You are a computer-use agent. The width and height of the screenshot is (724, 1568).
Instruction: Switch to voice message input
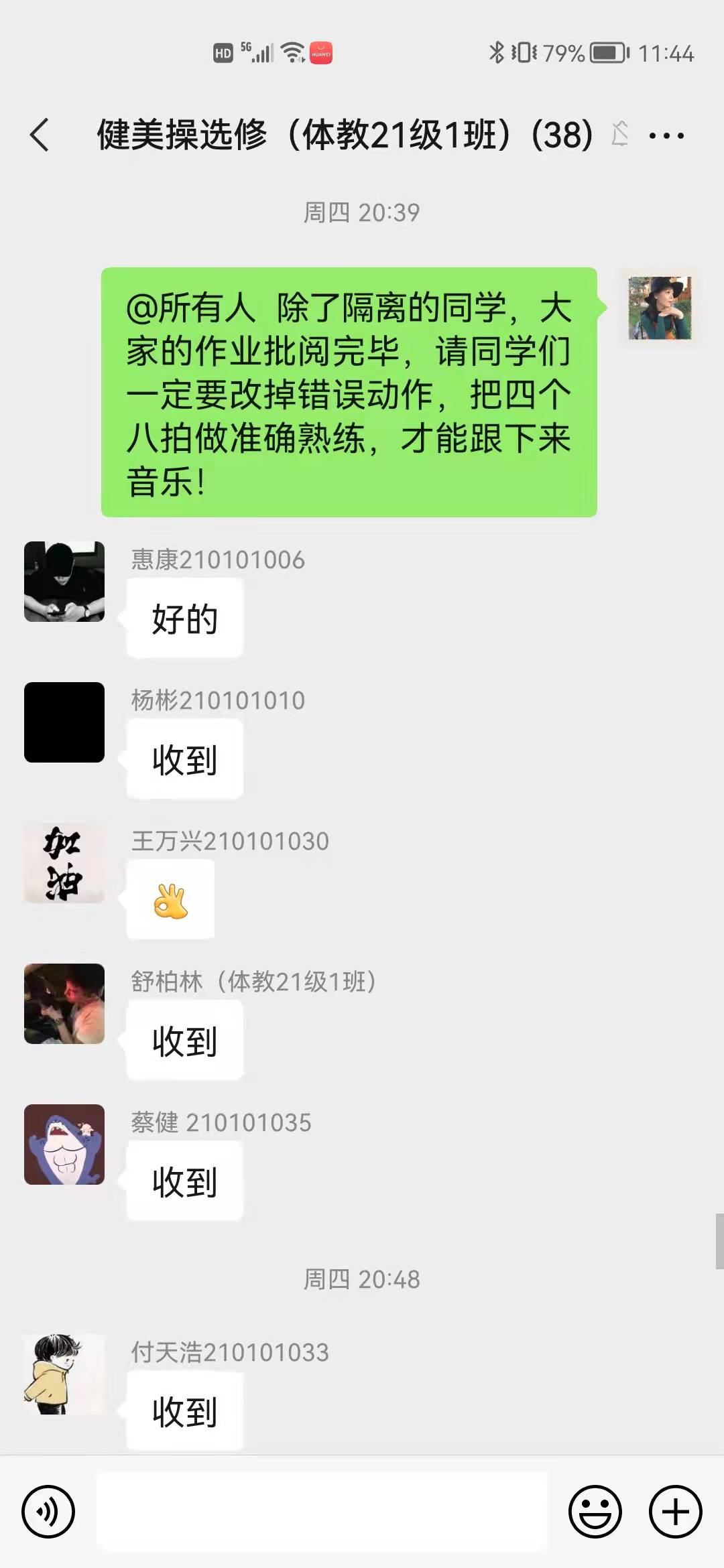tap(48, 1511)
